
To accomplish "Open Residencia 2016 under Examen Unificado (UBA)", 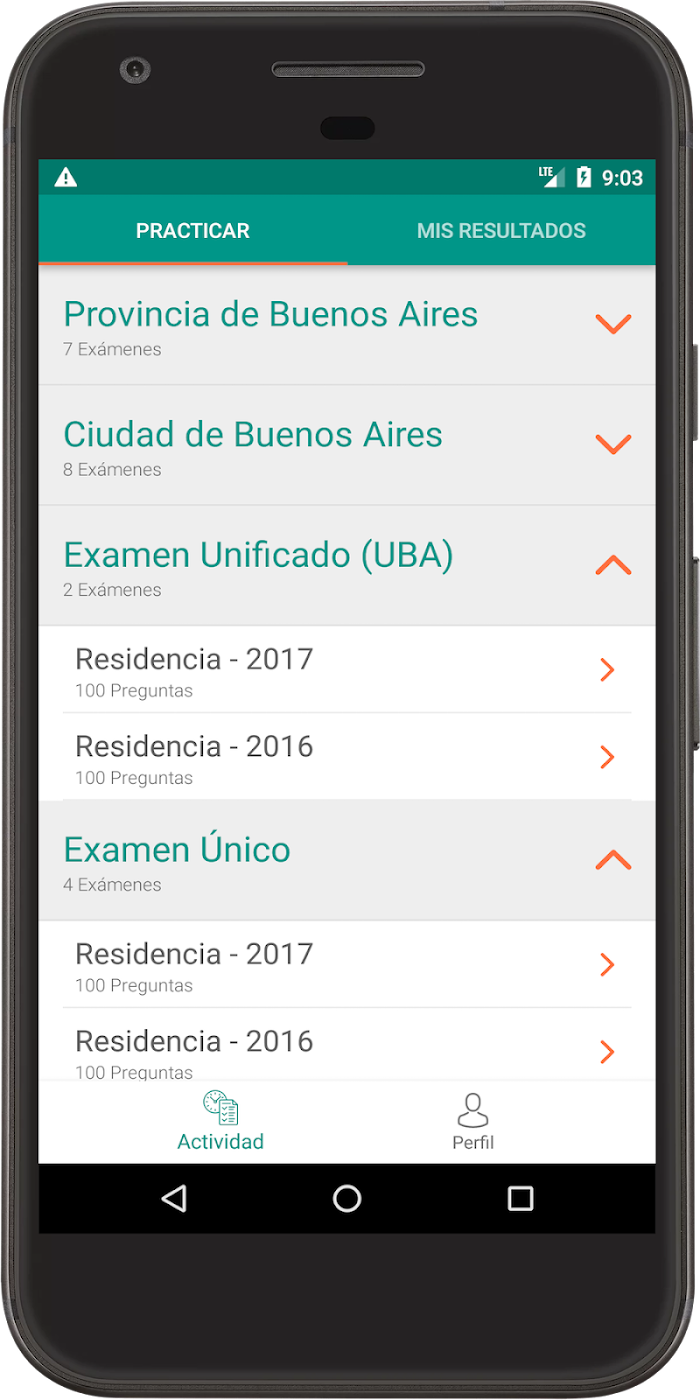I will (x=346, y=757).
